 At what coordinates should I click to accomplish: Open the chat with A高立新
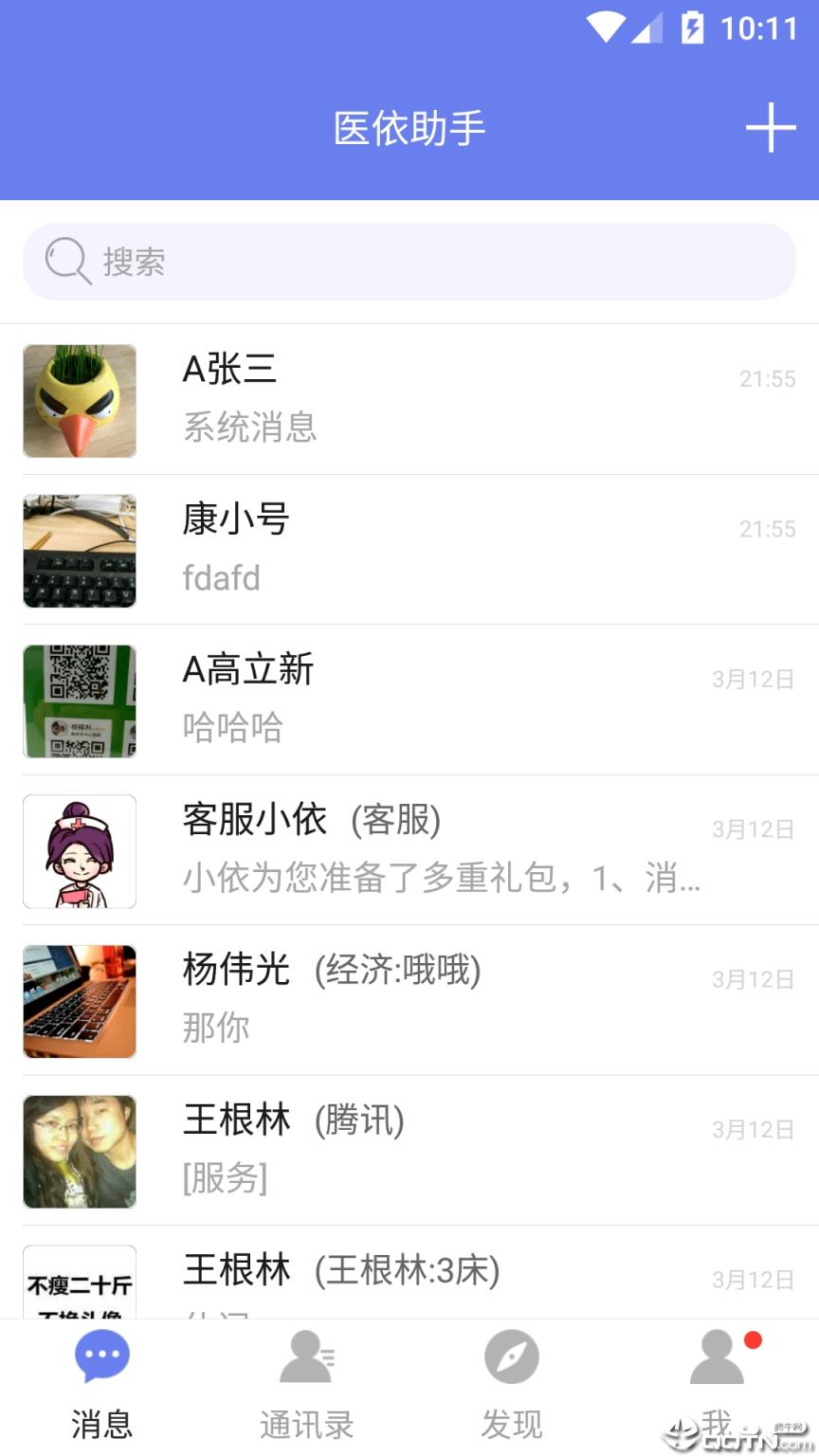408,700
